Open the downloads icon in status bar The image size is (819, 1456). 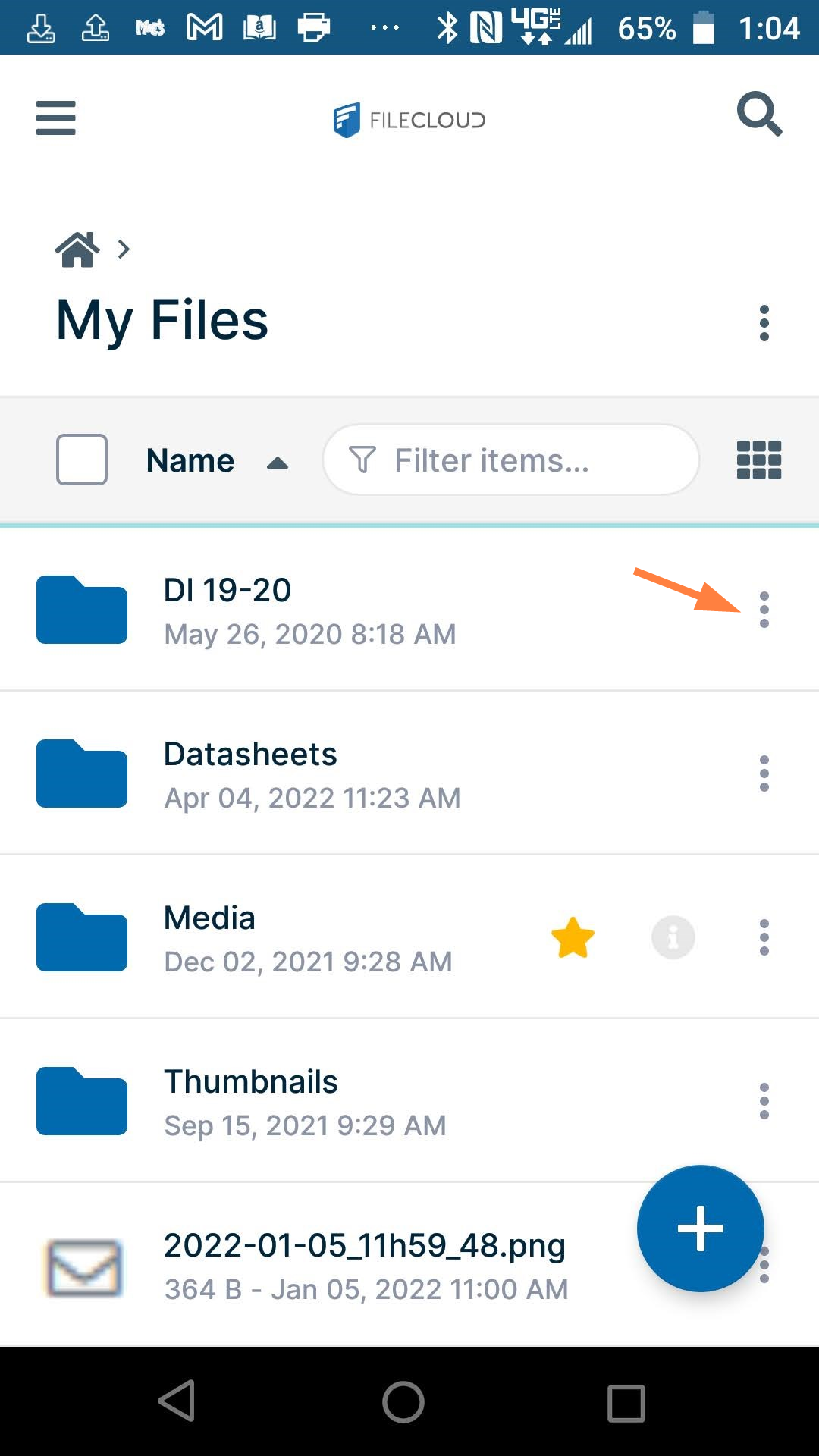click(41, 27)
